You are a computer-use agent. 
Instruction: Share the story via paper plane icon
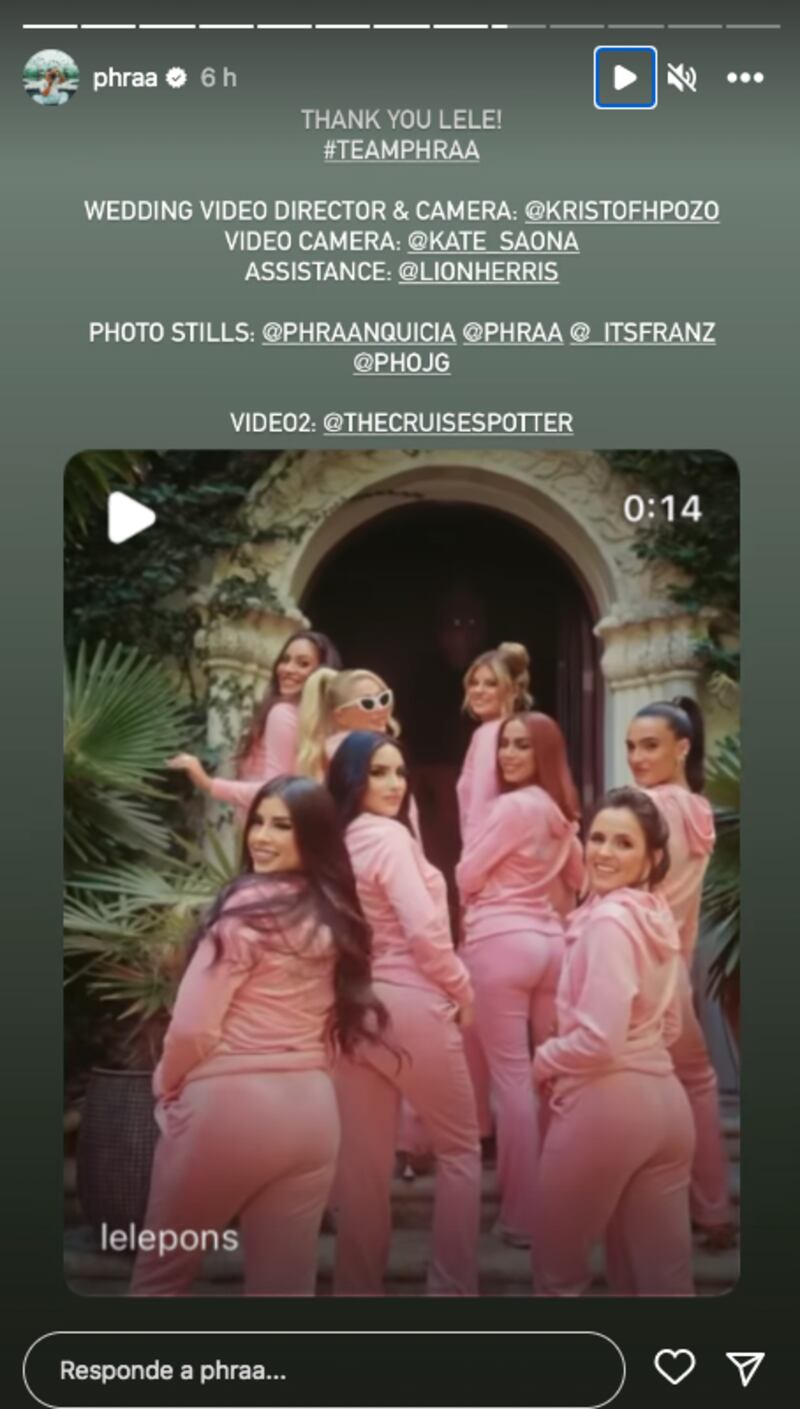(x=745, y=1367)
